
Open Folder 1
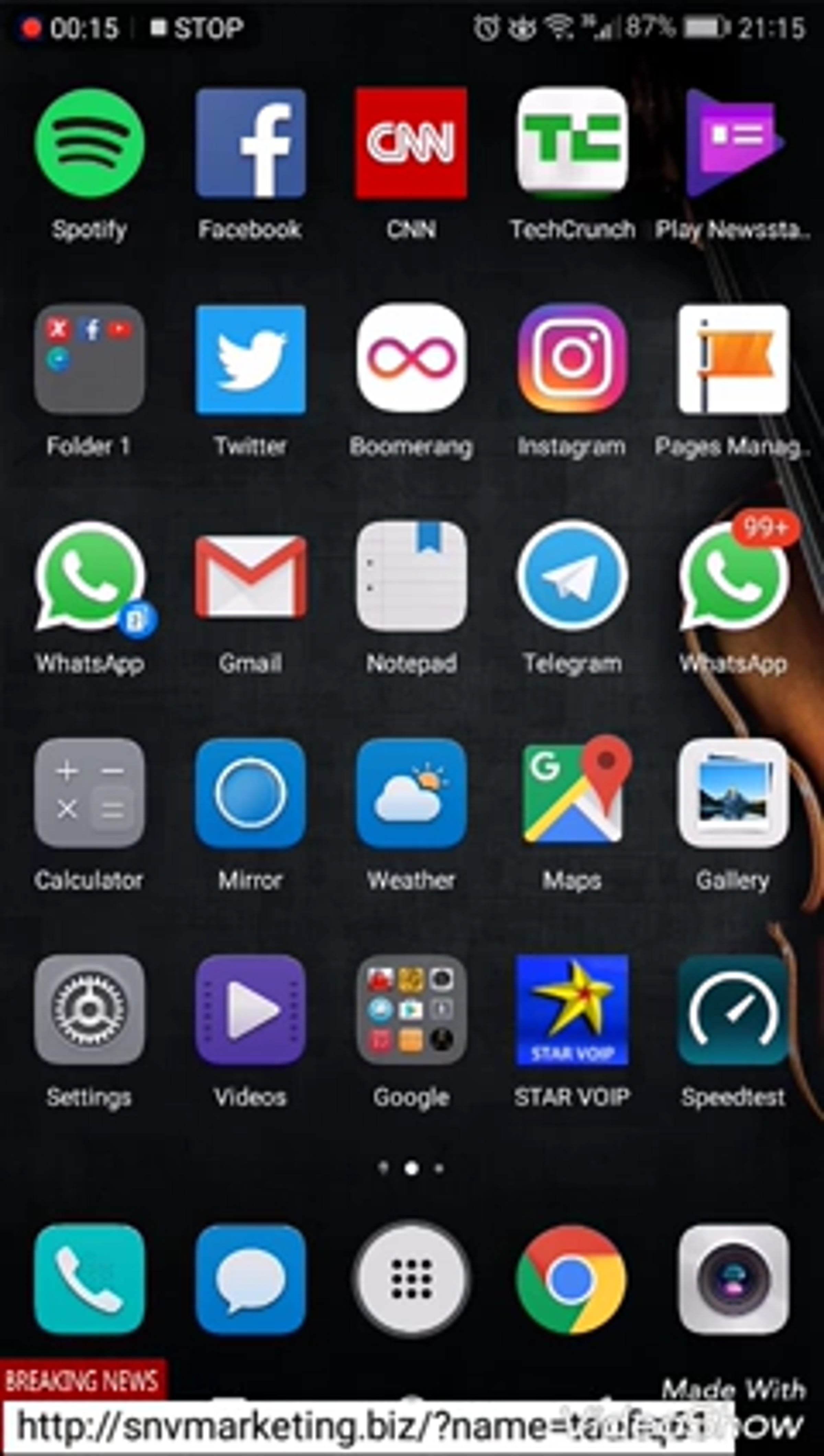[x=89, y=360]
